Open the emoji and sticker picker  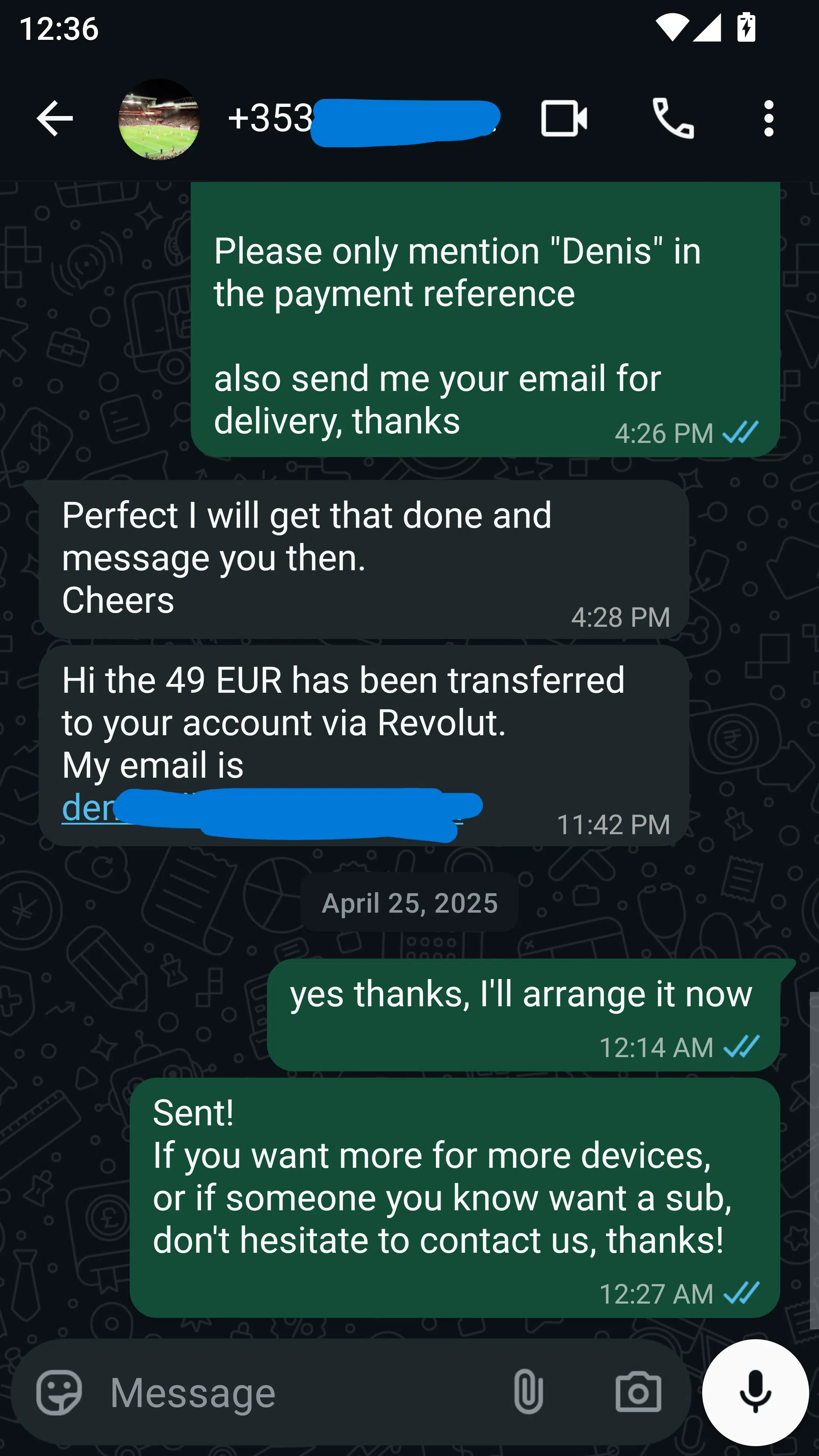[59, 1393]
